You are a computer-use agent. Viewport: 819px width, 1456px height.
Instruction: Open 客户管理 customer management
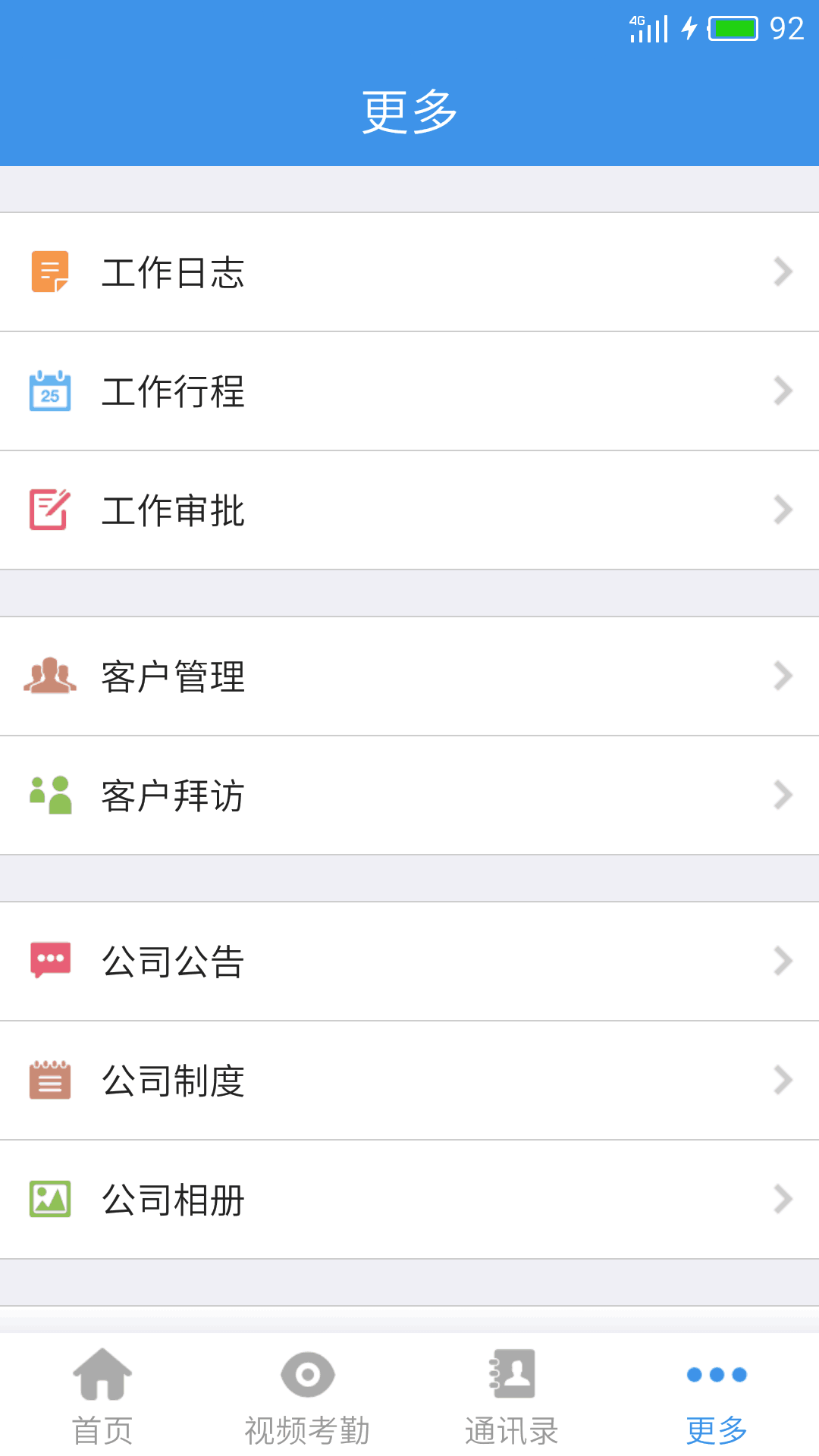coord(409,676)
